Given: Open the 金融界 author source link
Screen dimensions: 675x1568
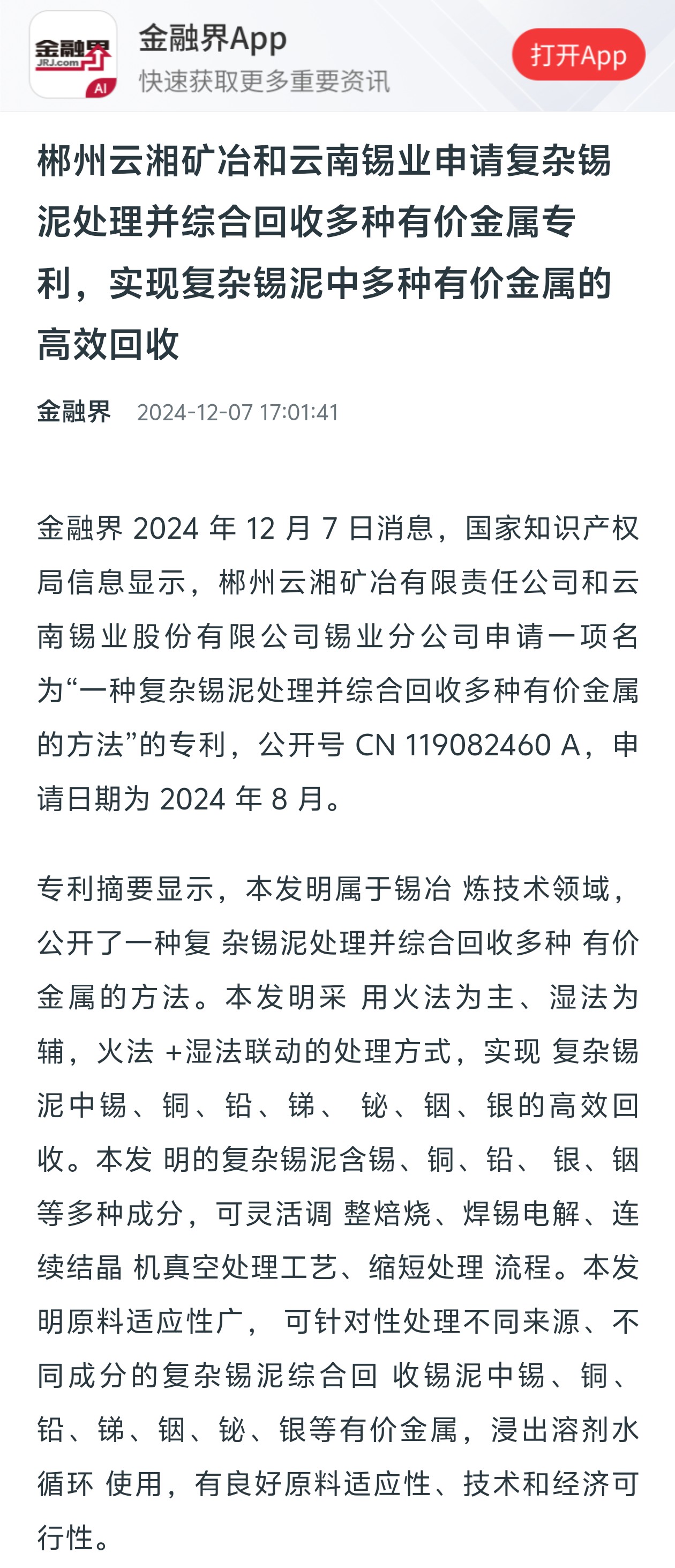Looking at the screenshot, I should pyautogui.click(x=74, y=412).
